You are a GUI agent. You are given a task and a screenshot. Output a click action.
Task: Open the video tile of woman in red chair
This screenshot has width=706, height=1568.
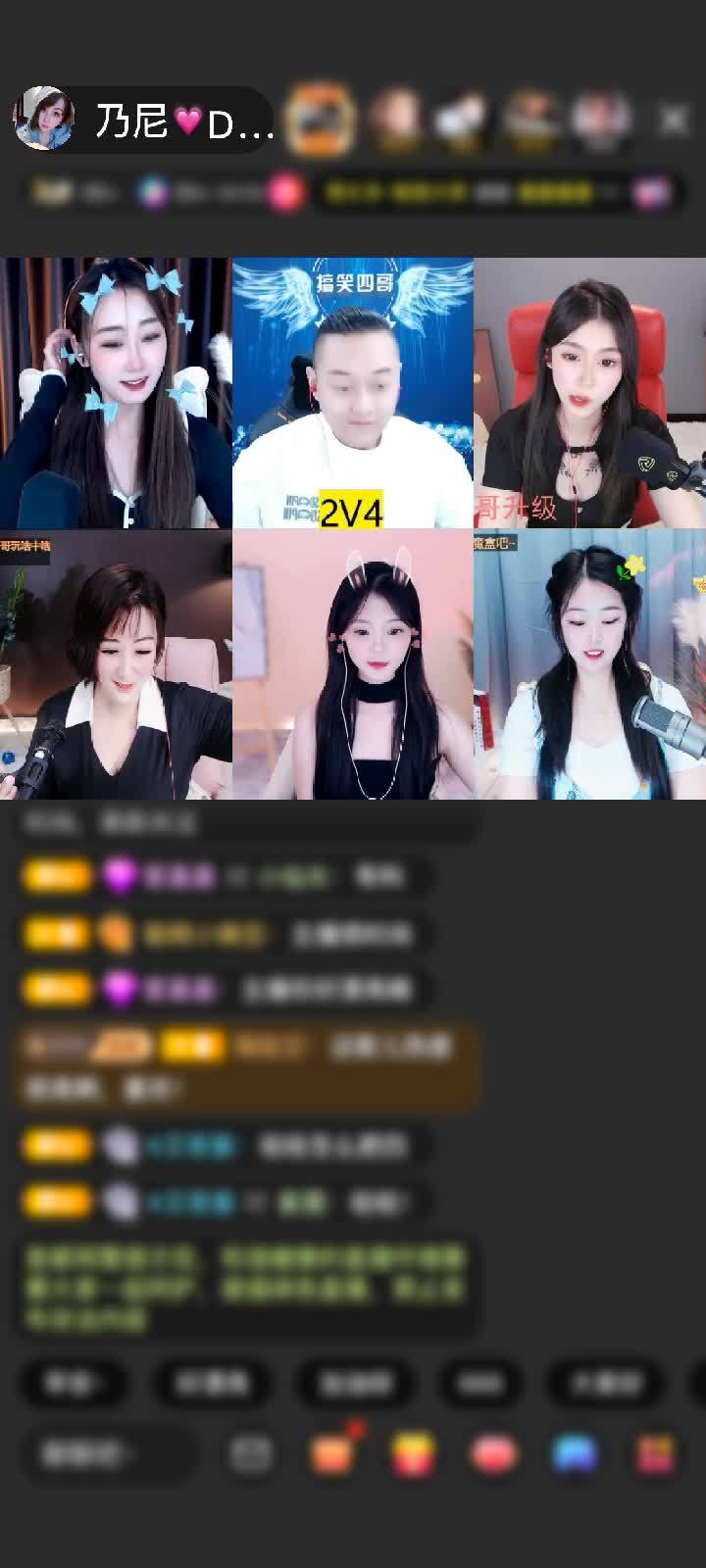pyautogui.click(x=589, y=393)
